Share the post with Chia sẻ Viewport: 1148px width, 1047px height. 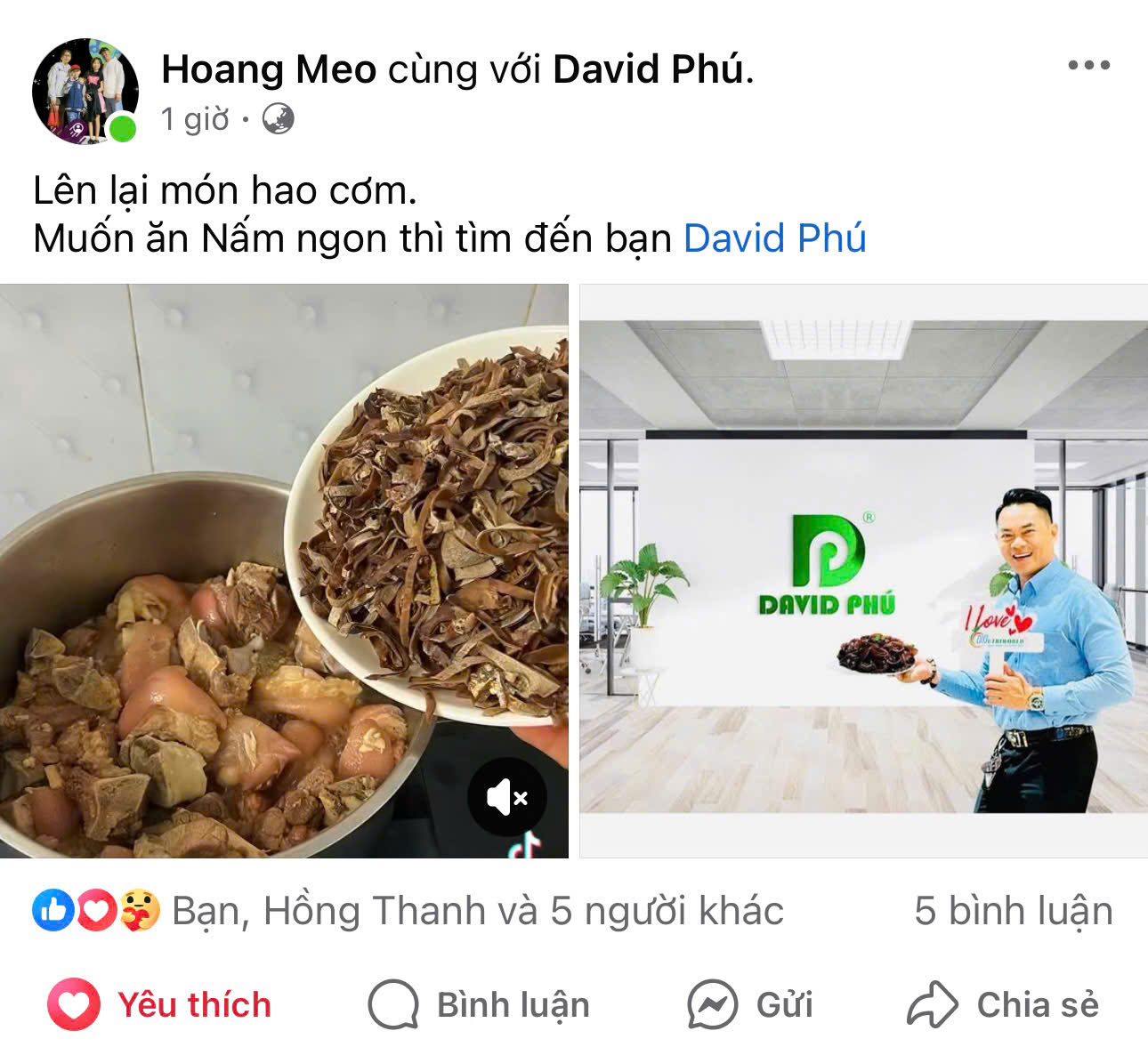pos(1003,1004)
